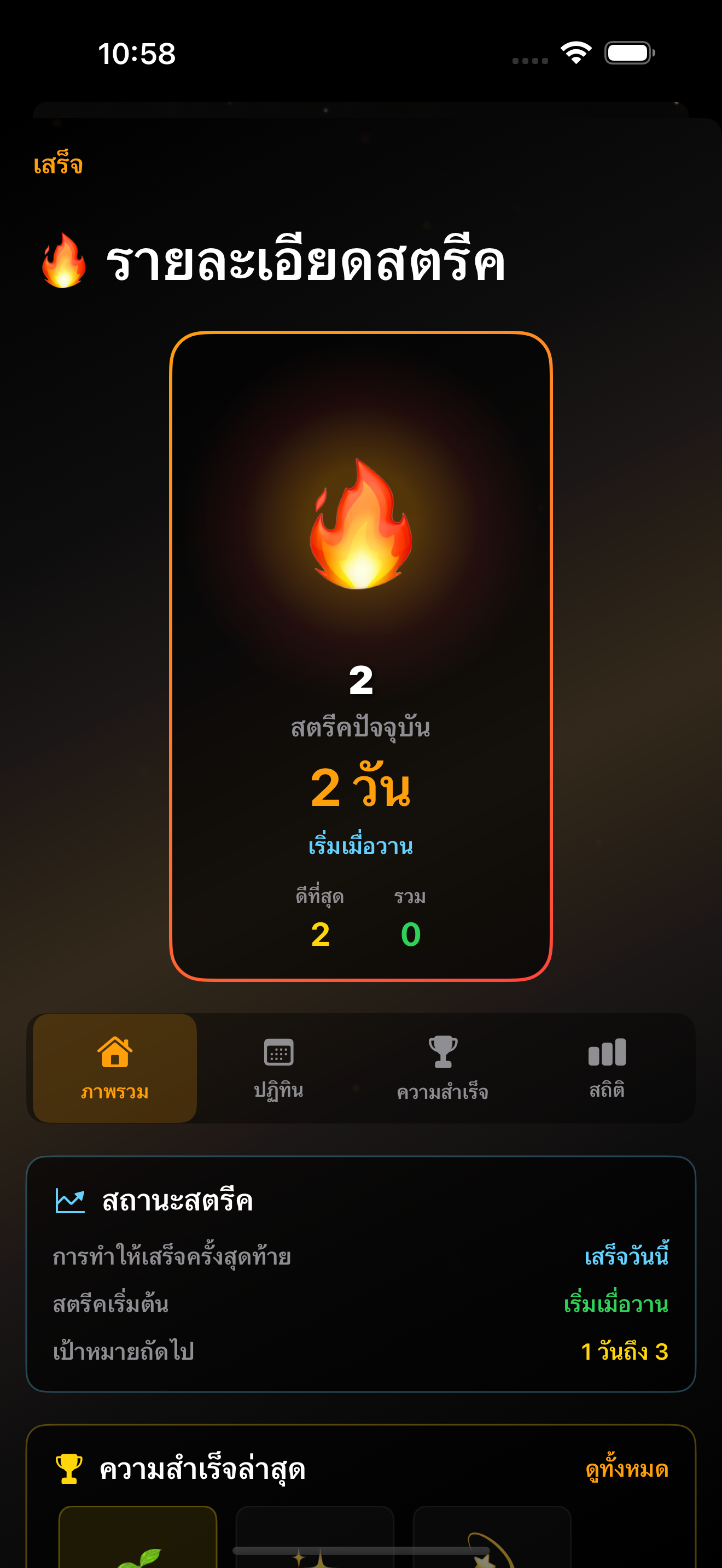Tap the เสร็จ button to close
722x1568 pixels.
58,165
